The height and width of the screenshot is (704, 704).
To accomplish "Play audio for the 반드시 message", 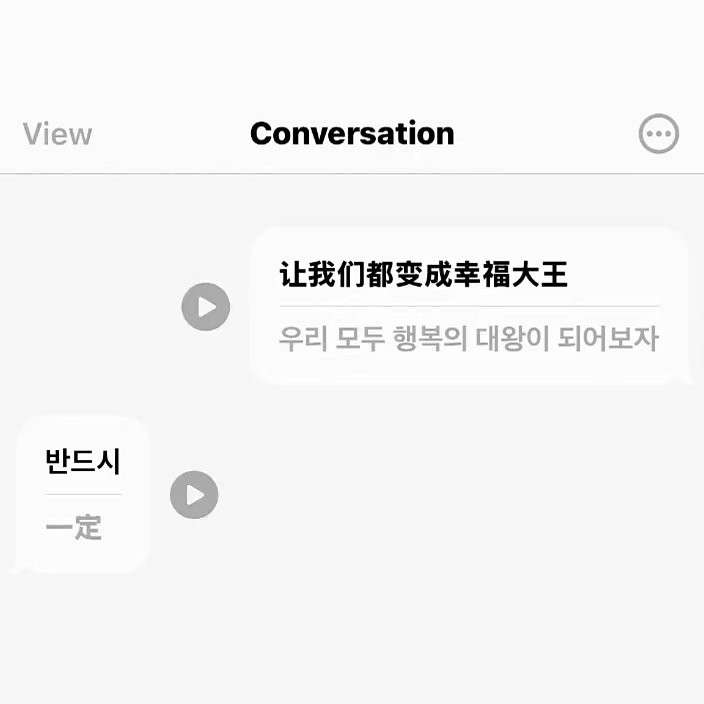I will 194,495.
